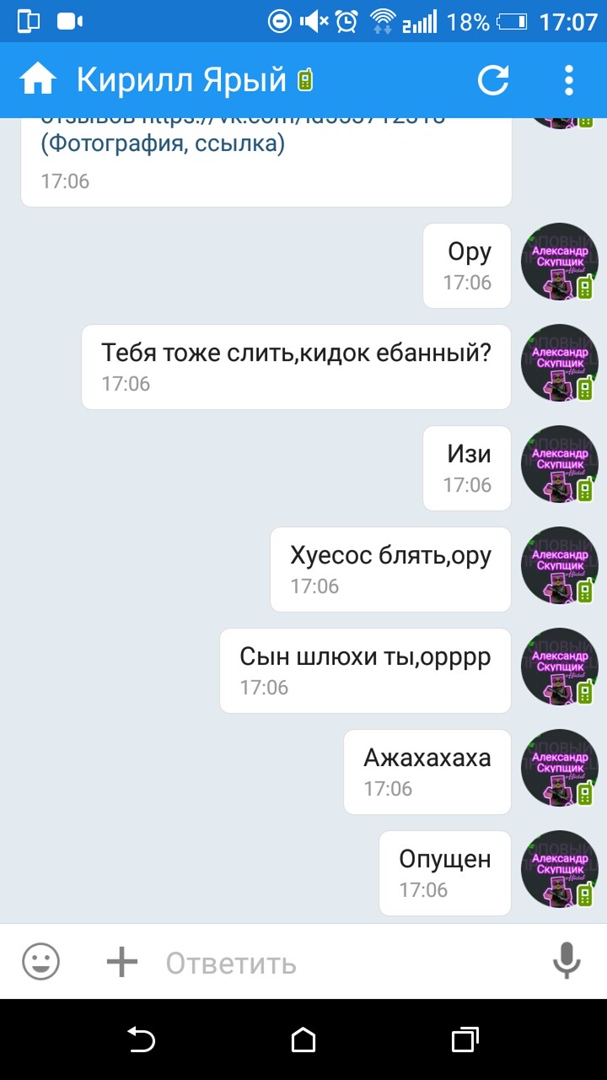Tap the system back button

pyautogui.click(x=141, y=1040)
